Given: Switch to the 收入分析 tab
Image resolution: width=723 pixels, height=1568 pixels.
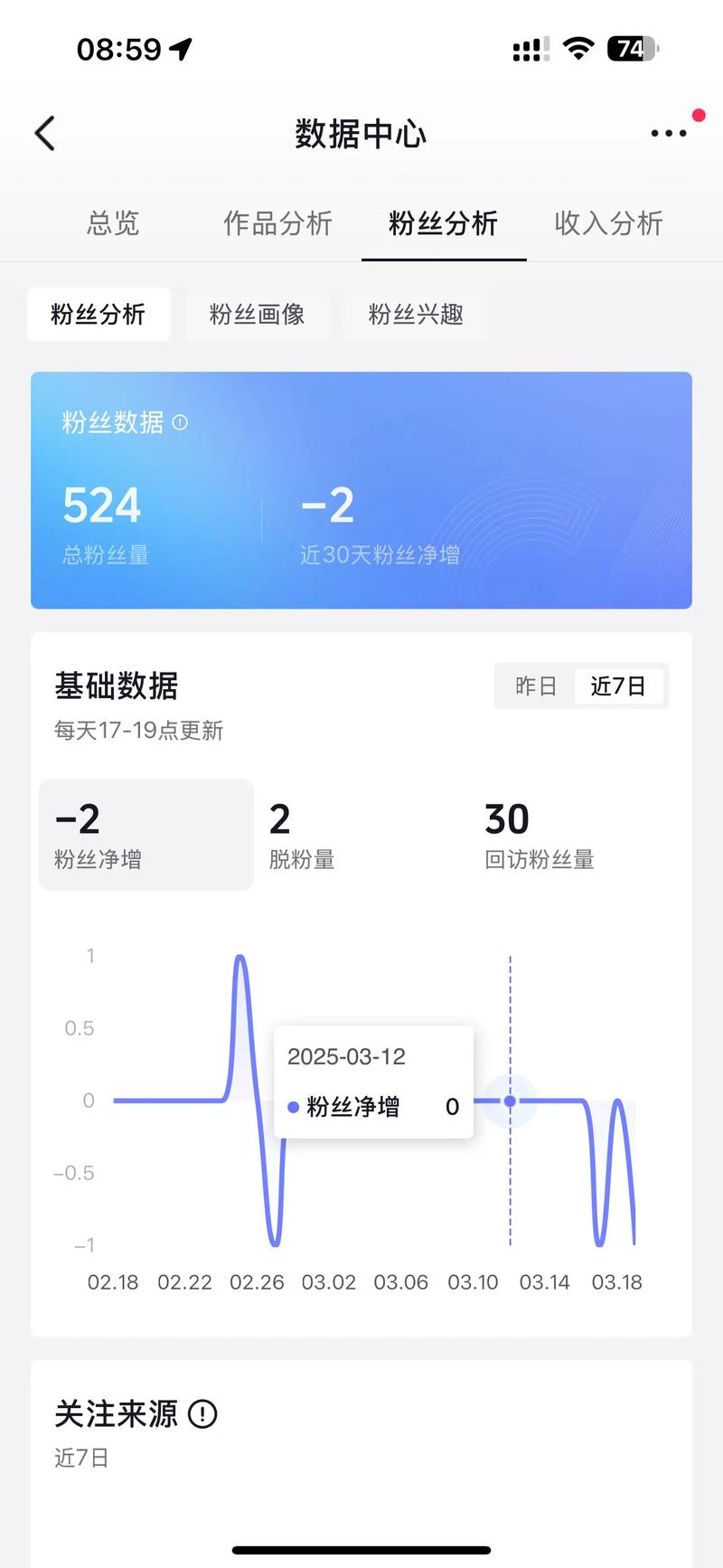Looking at the screenshot, I should point(607,223).
